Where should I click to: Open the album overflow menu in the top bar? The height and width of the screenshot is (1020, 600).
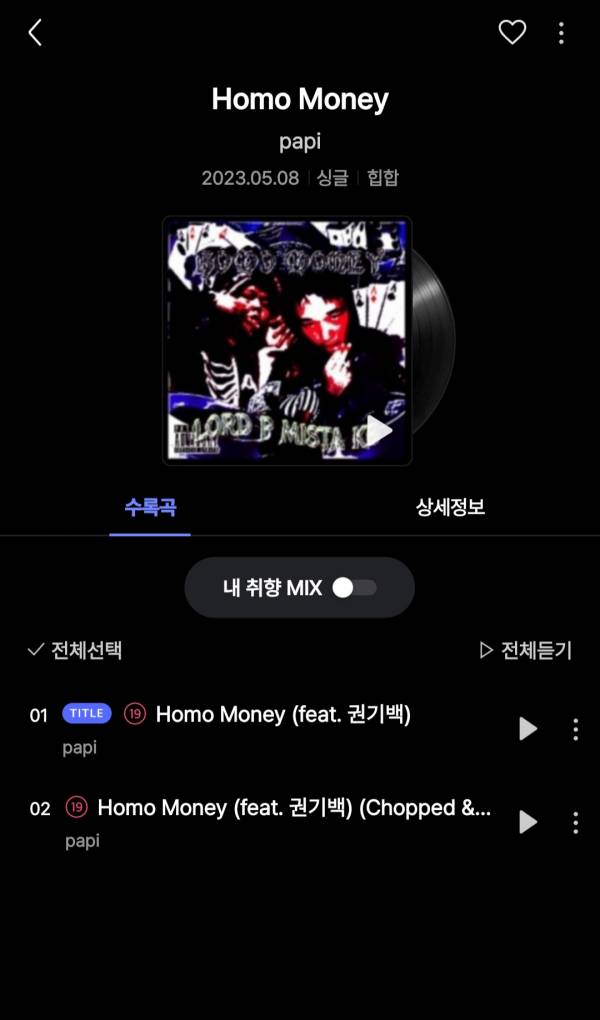point(561,33)
